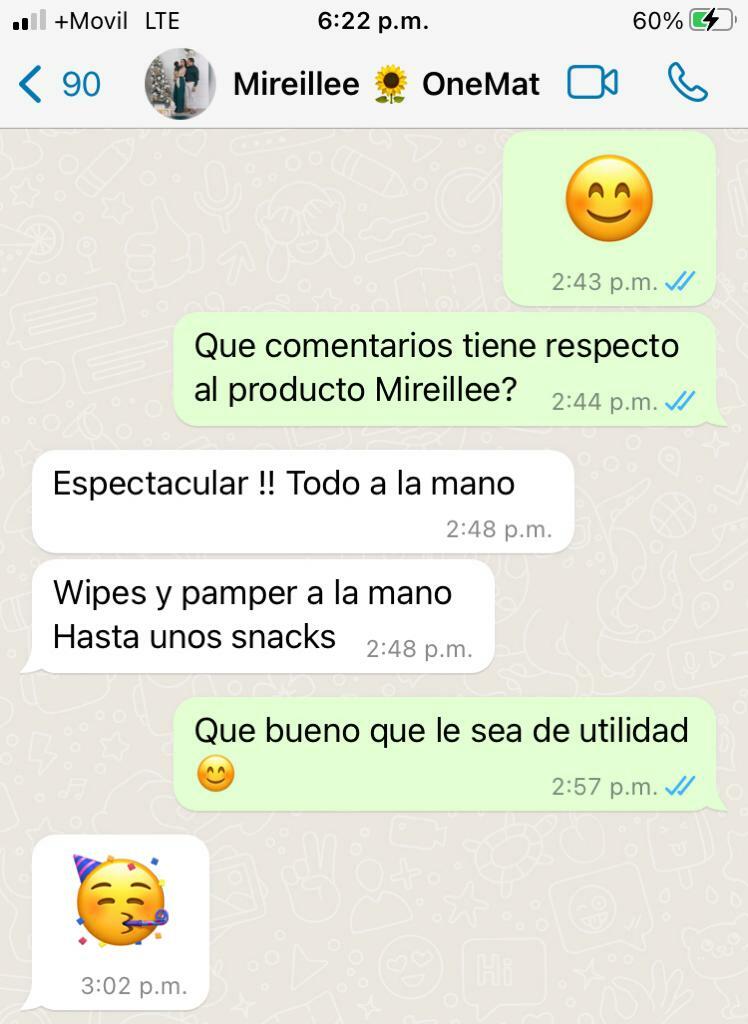Start a video call with Mireillee

tap(592, 83)
